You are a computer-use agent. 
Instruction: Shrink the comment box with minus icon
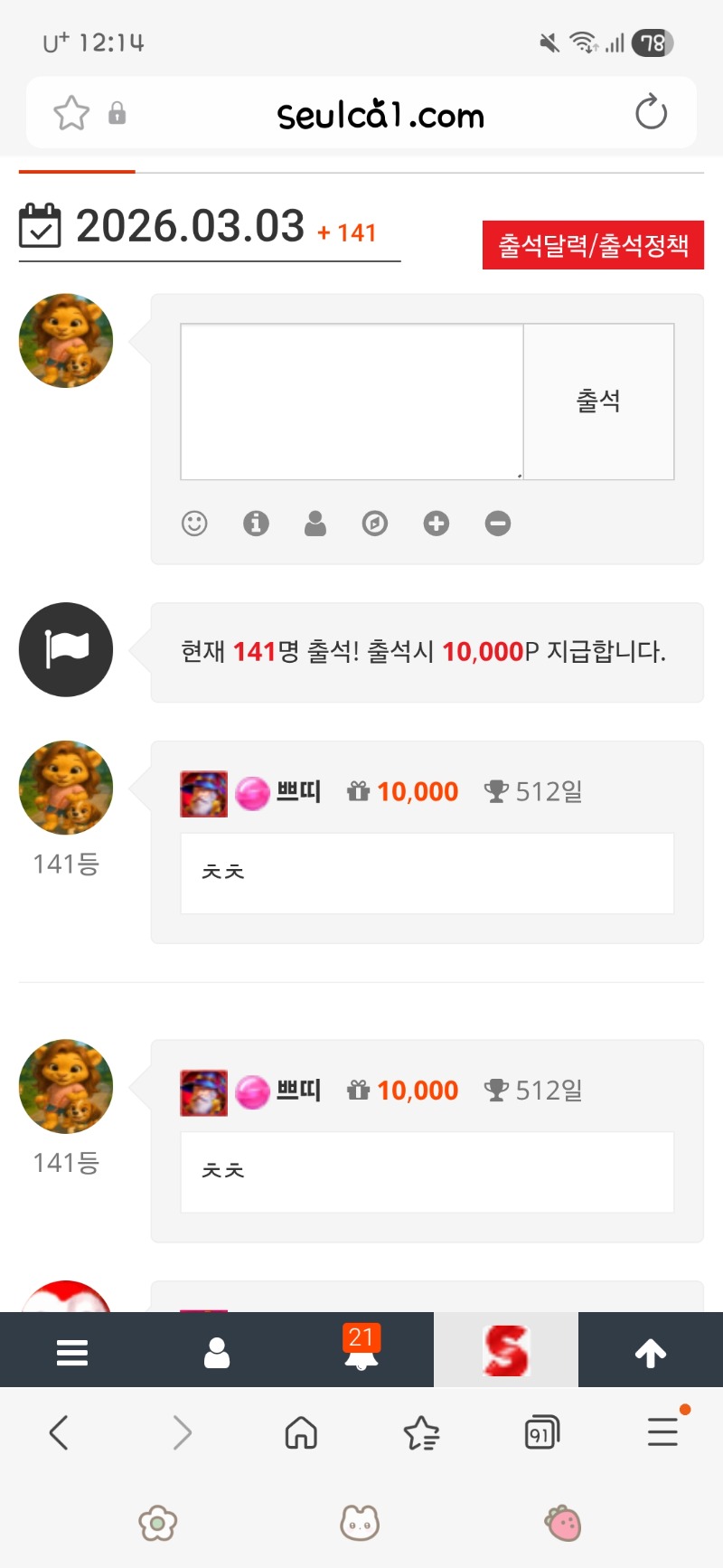click(498, 524)
